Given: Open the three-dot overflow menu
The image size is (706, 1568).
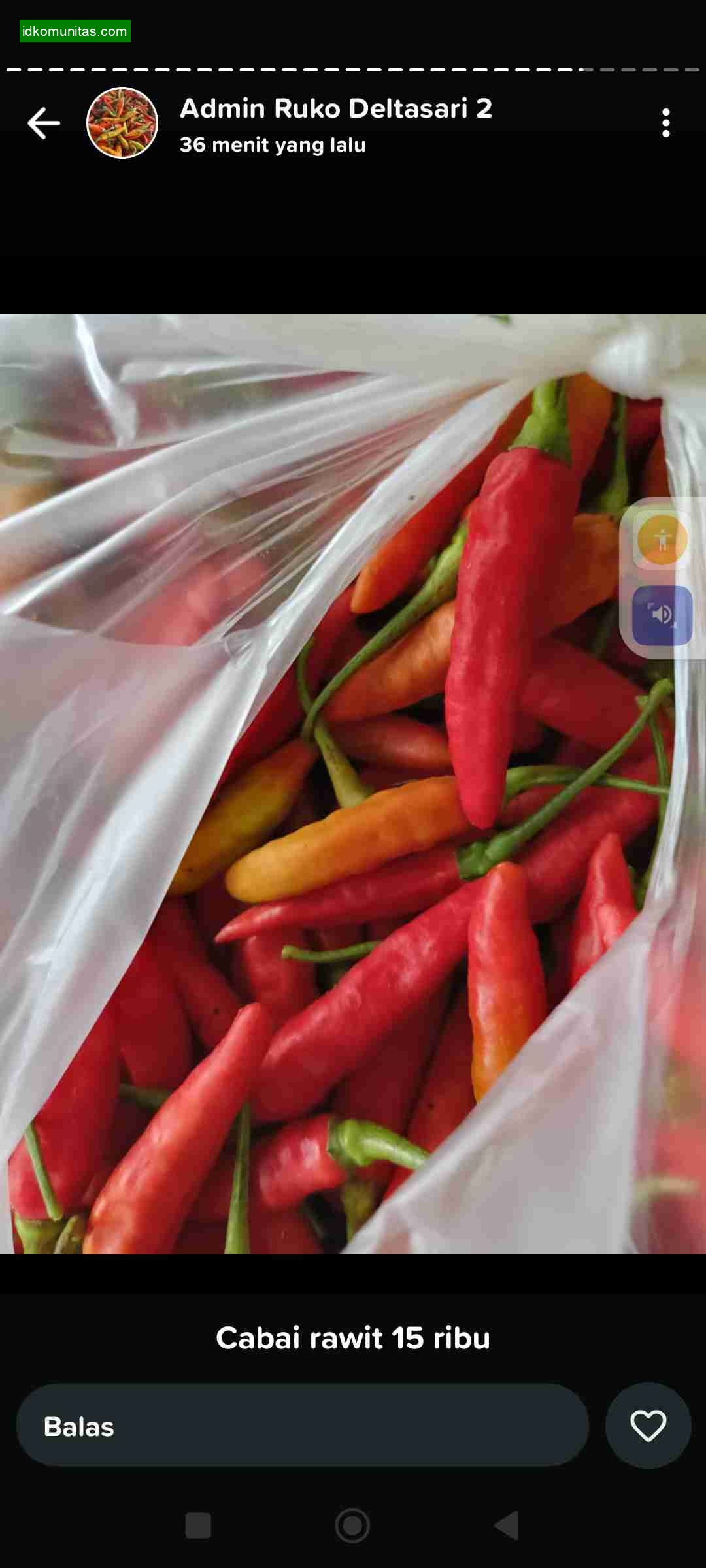Looking at the screenshot, I should point(665,123).
